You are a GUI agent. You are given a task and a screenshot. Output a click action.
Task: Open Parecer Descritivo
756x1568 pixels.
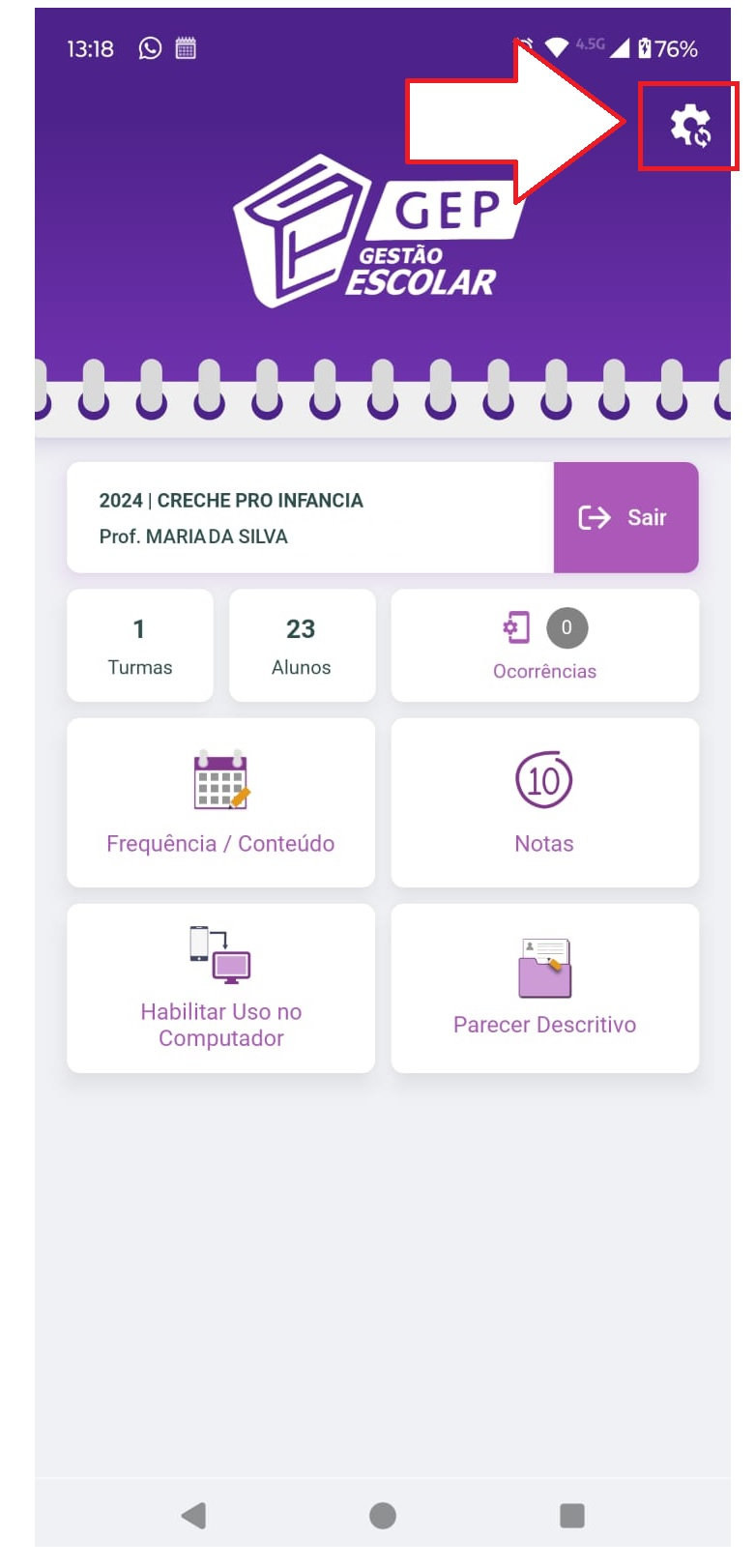(544, 989)
